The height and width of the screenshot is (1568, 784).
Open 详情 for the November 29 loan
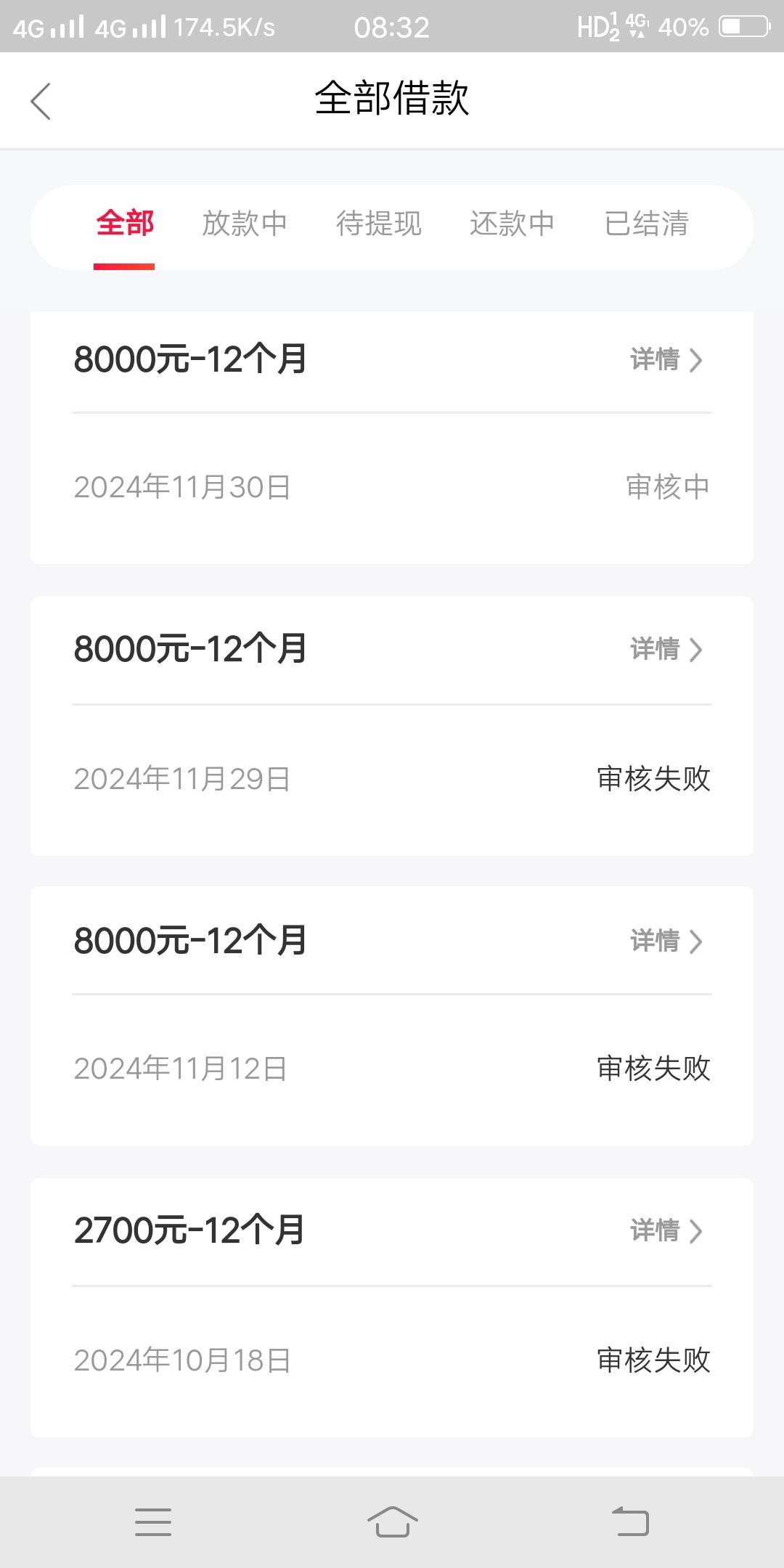coord(666,649)
